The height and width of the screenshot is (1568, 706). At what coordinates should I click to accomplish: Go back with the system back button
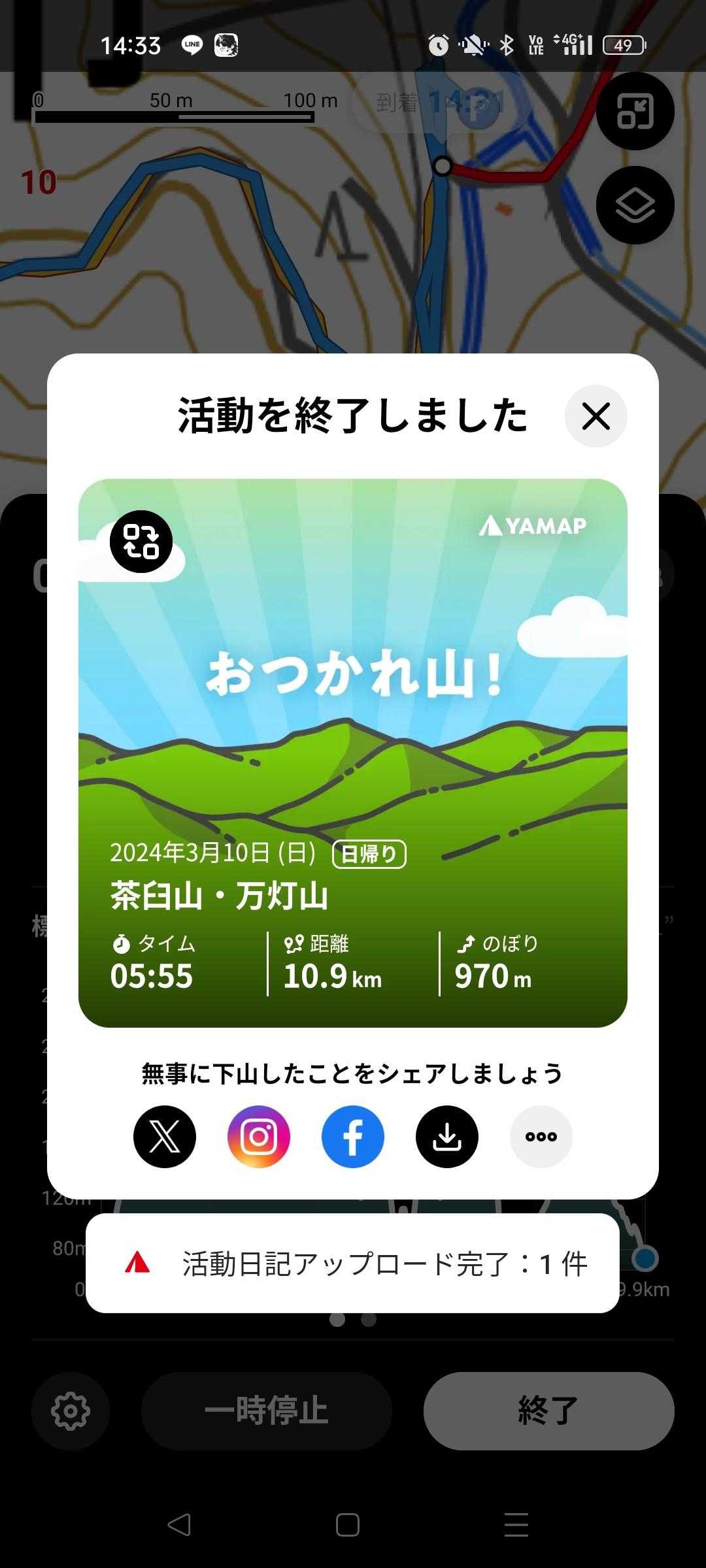click(x=179, y=1525)
